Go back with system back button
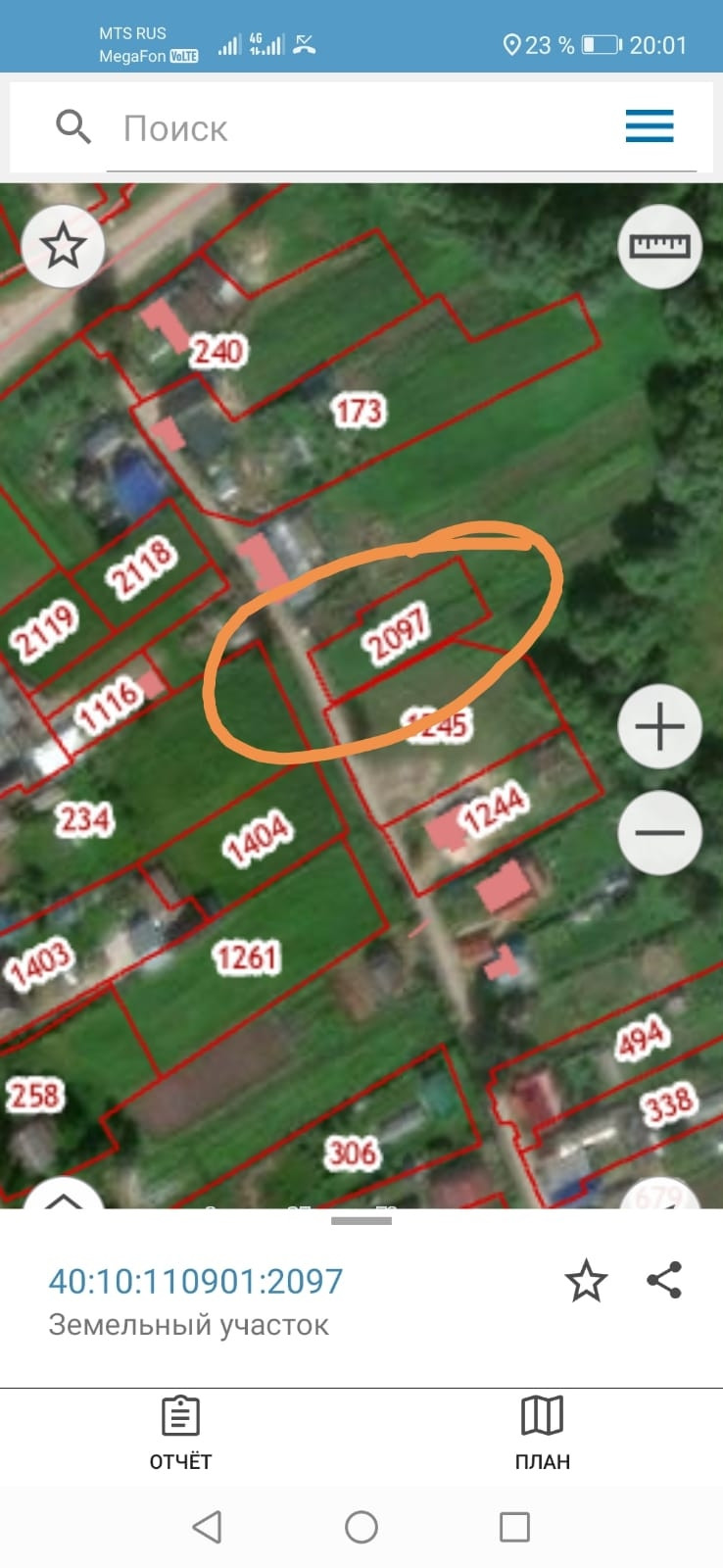The image size is (723, 1568). [207, 1527]
